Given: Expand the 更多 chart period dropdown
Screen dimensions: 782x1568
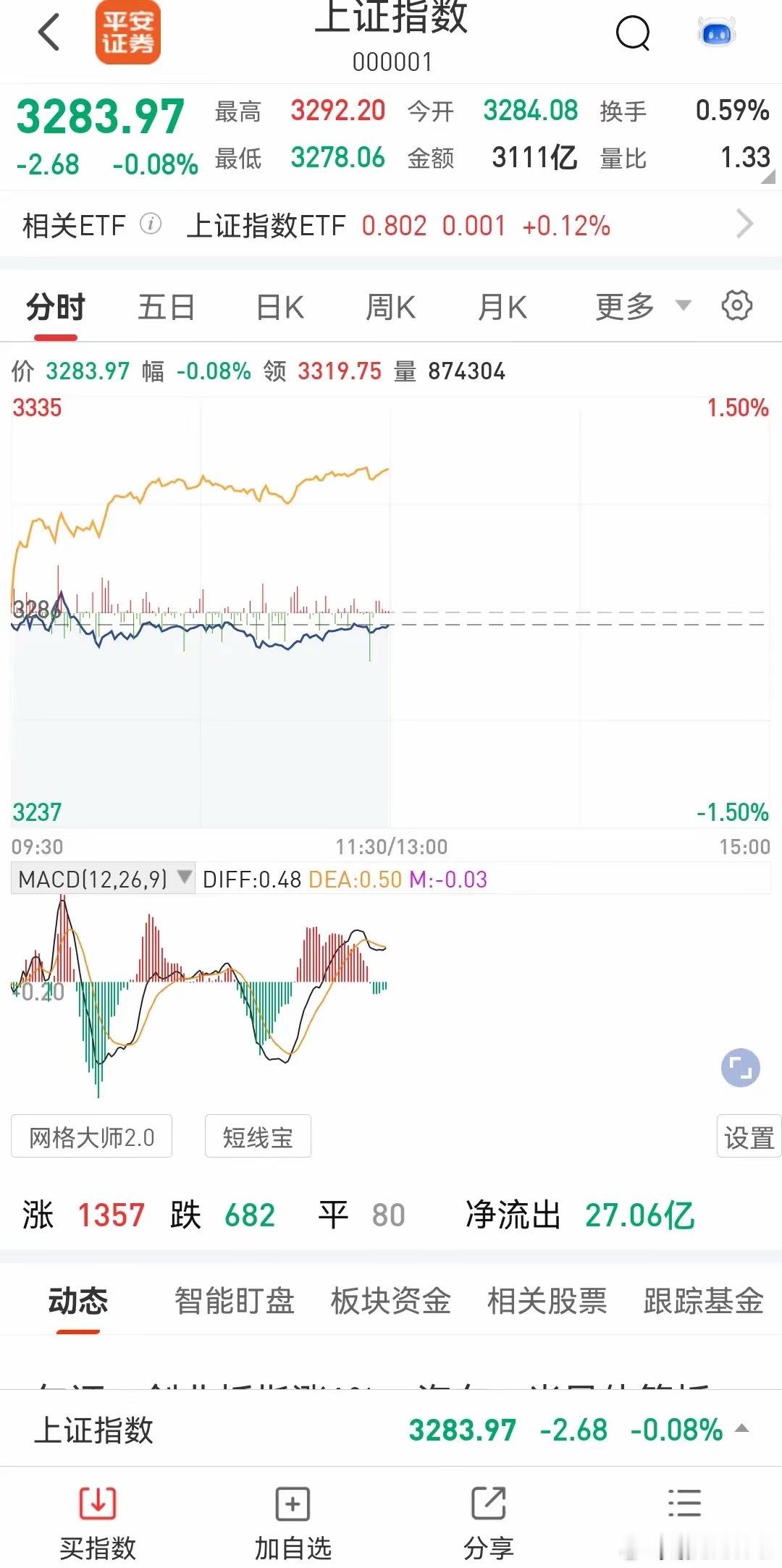Looking at the screenshot, I should pos(642,307).
